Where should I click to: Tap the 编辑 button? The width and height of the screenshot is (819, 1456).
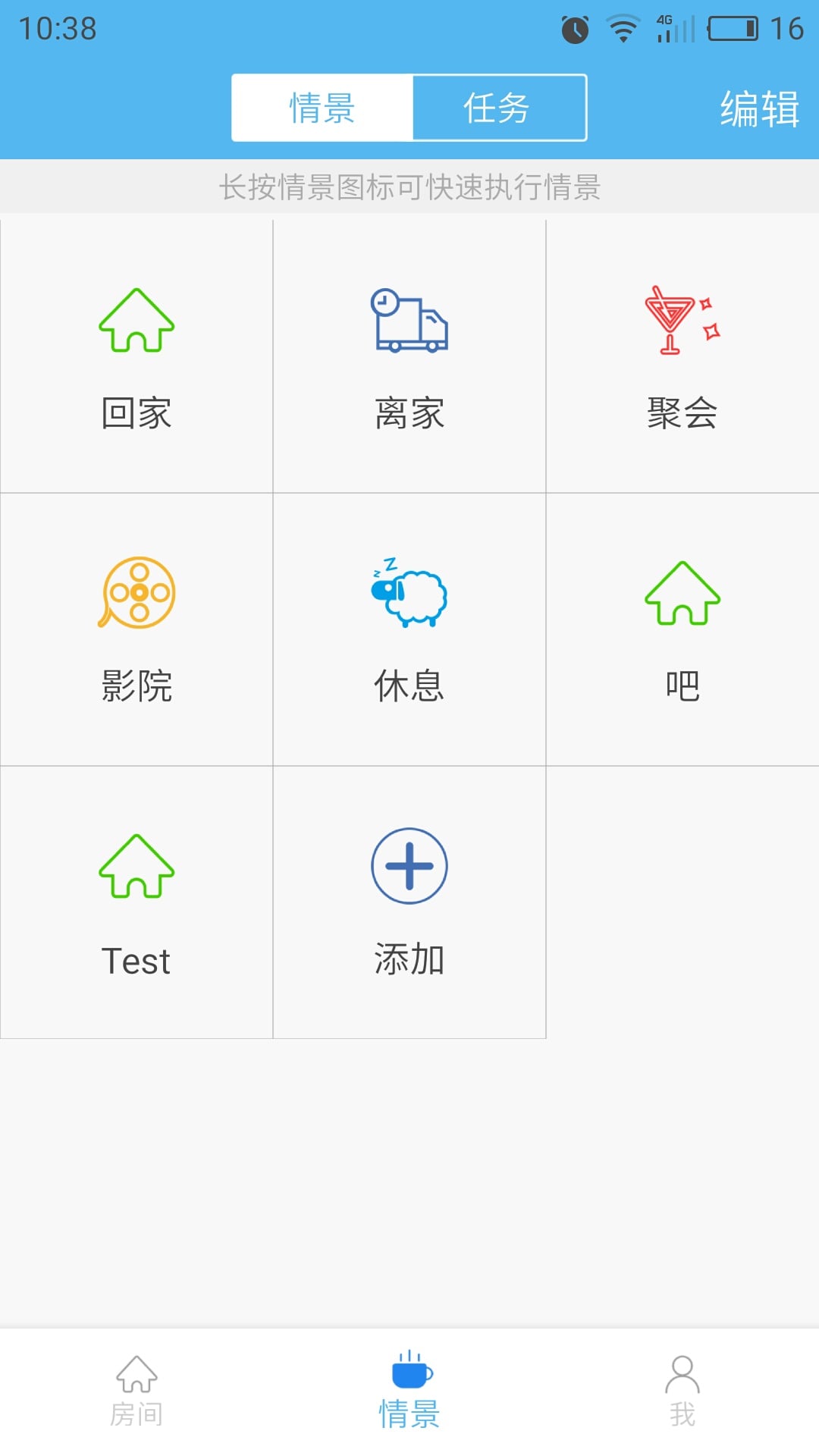point(760,108)
